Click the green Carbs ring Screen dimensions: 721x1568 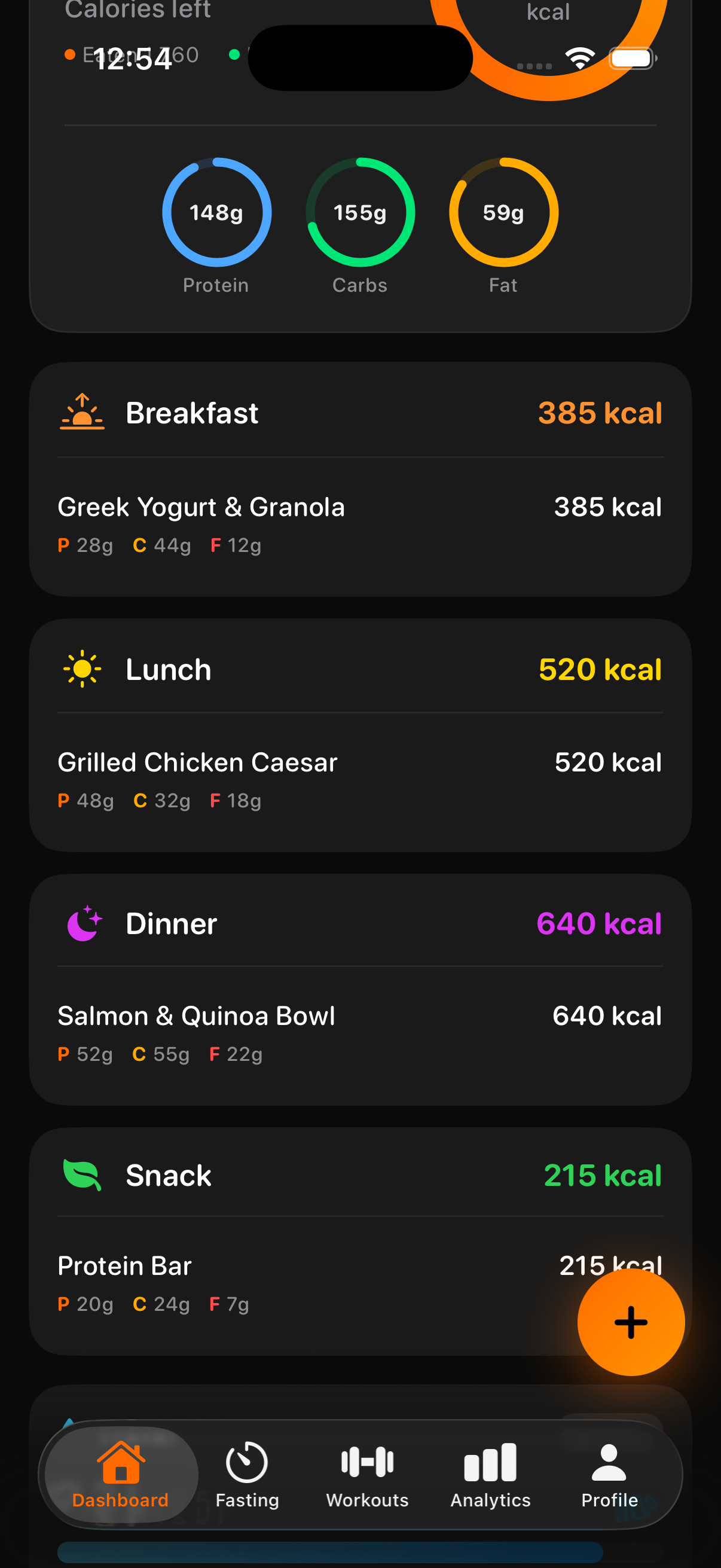pos(359,212)
